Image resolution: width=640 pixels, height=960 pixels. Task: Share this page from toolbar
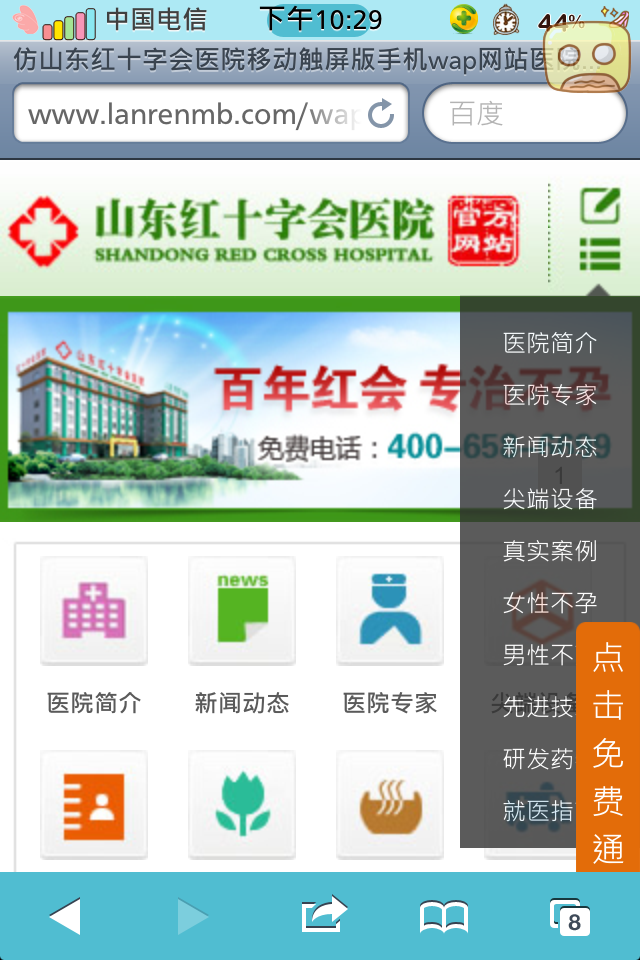click(x=323, y=916)
